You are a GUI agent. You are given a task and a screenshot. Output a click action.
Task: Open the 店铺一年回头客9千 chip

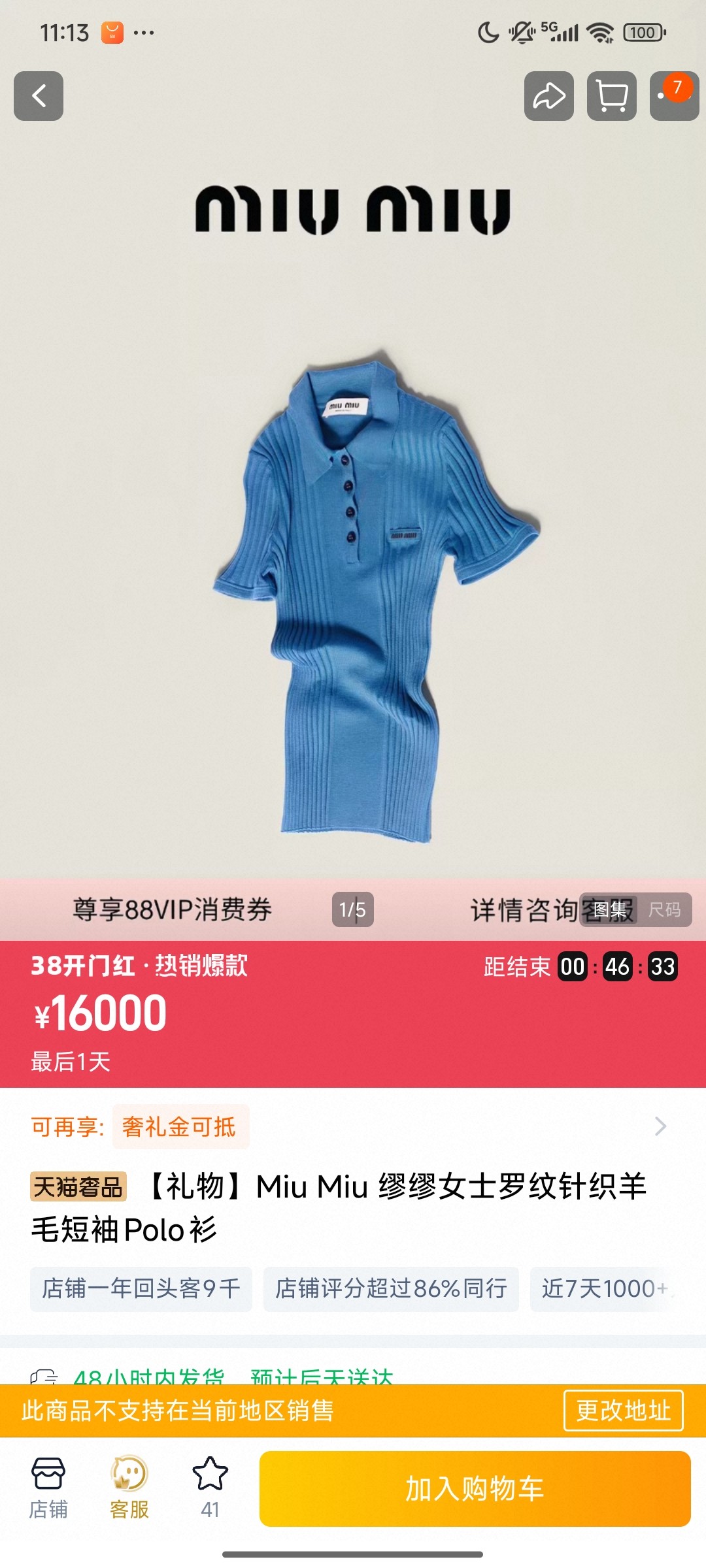click(141, 1288)
